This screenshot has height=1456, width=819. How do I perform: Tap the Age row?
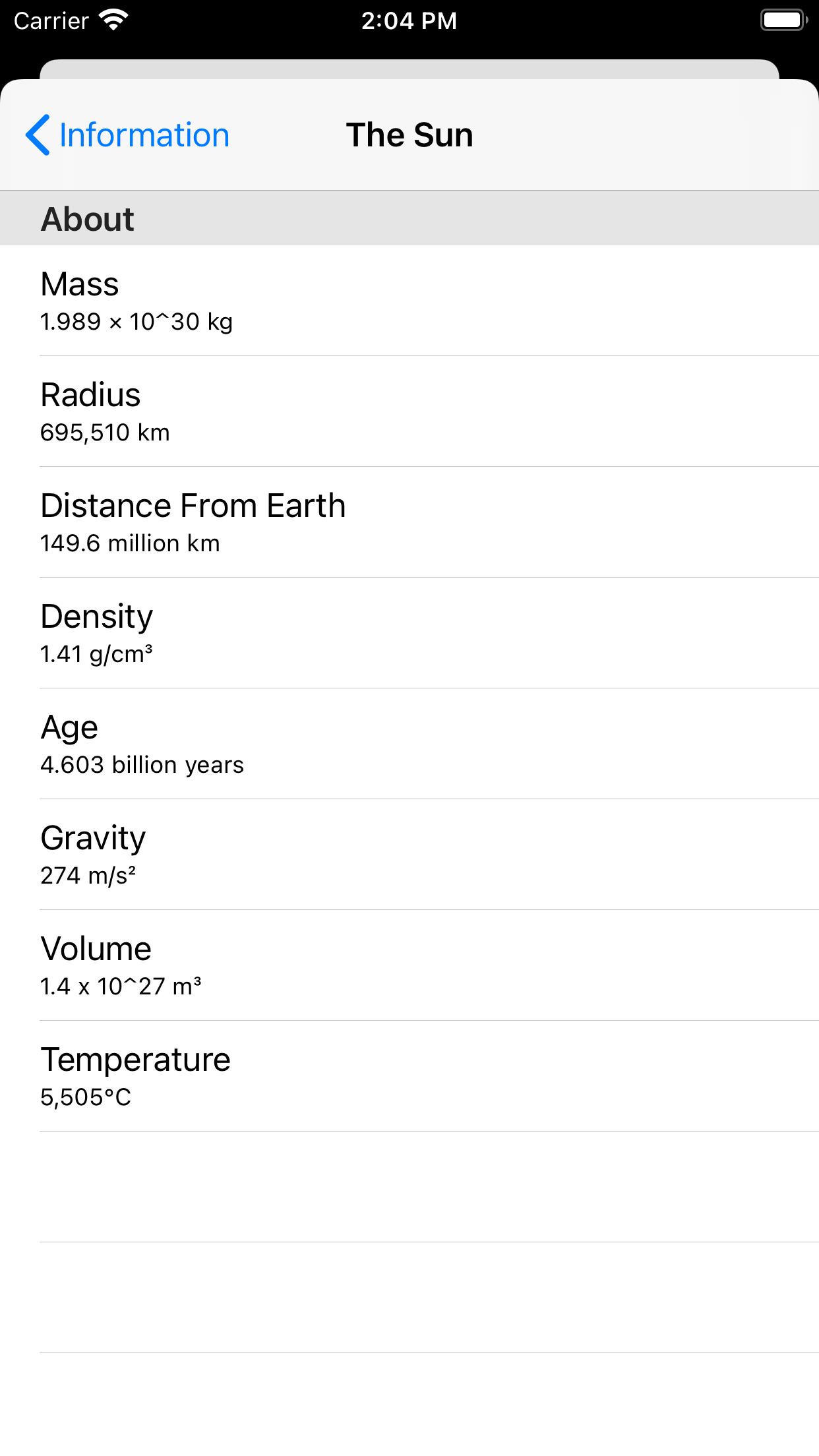pos(409,744)
